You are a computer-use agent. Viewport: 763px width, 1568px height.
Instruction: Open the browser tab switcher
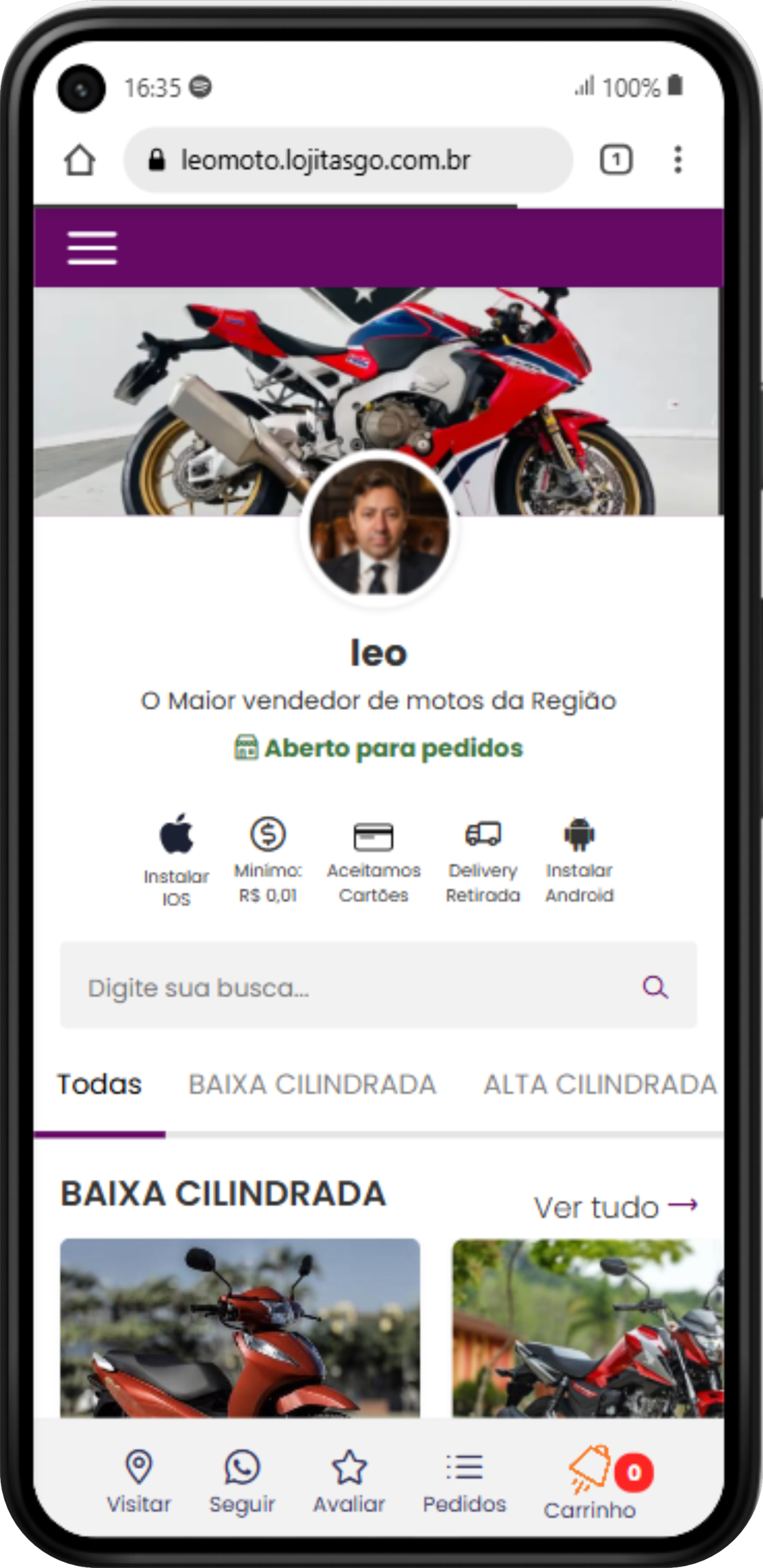pos(616,159)
